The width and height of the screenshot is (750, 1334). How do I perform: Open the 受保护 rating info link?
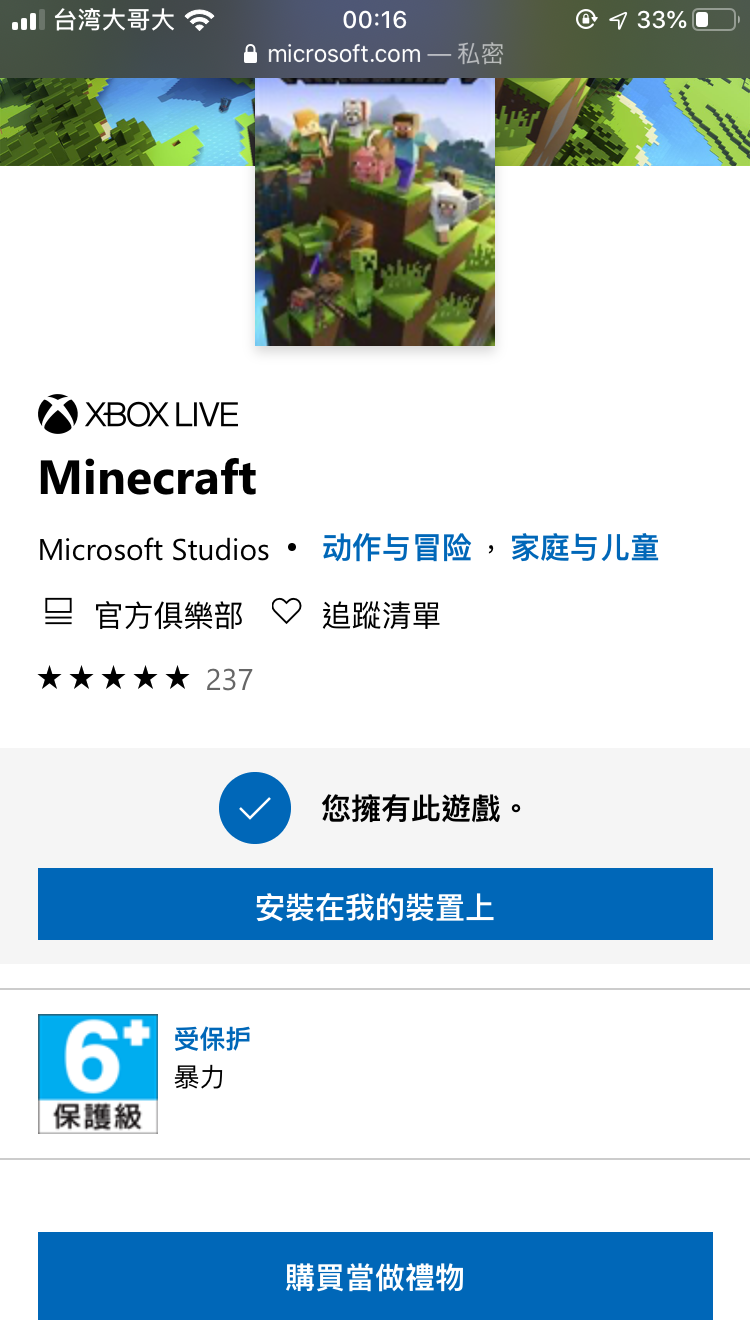tap(212, 1039)
